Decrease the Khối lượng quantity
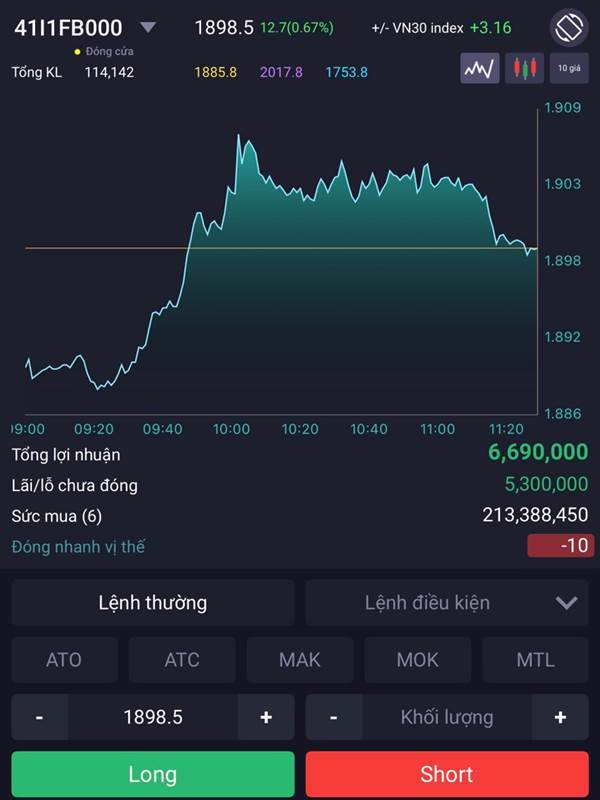600x800 pixels. coord(333,717)
